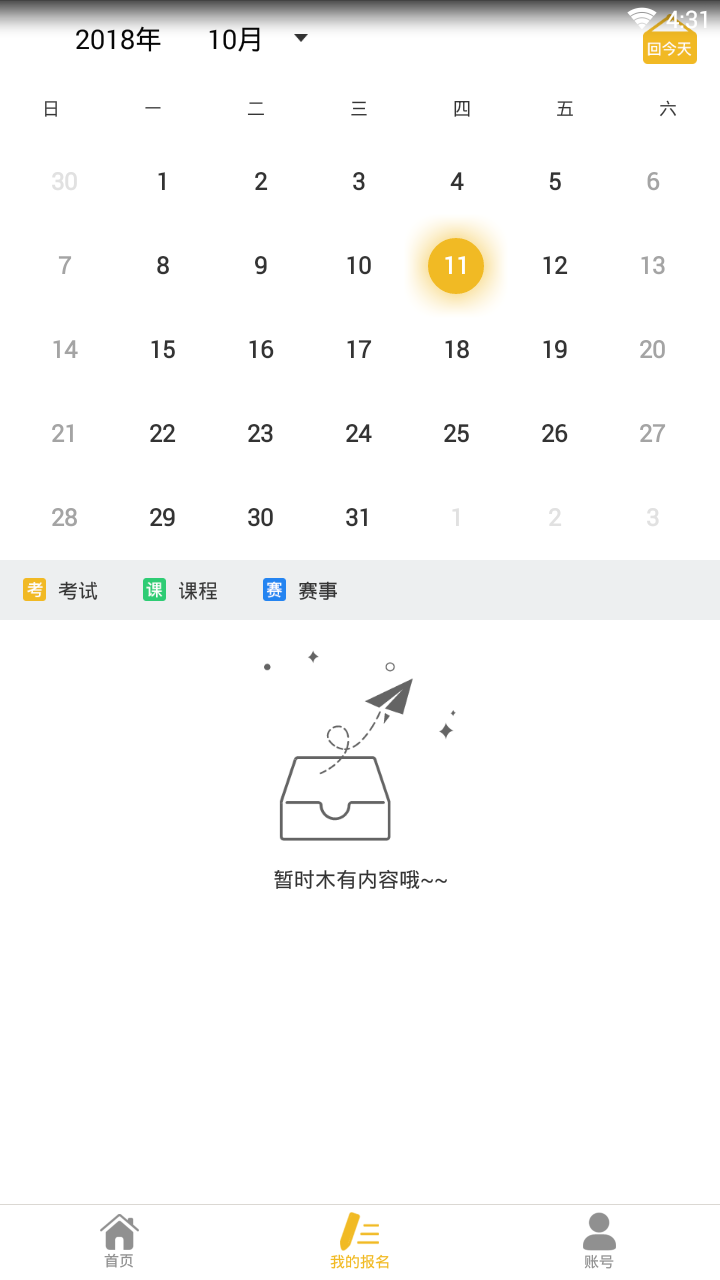Select the highlighted date 11

(456, 266)
